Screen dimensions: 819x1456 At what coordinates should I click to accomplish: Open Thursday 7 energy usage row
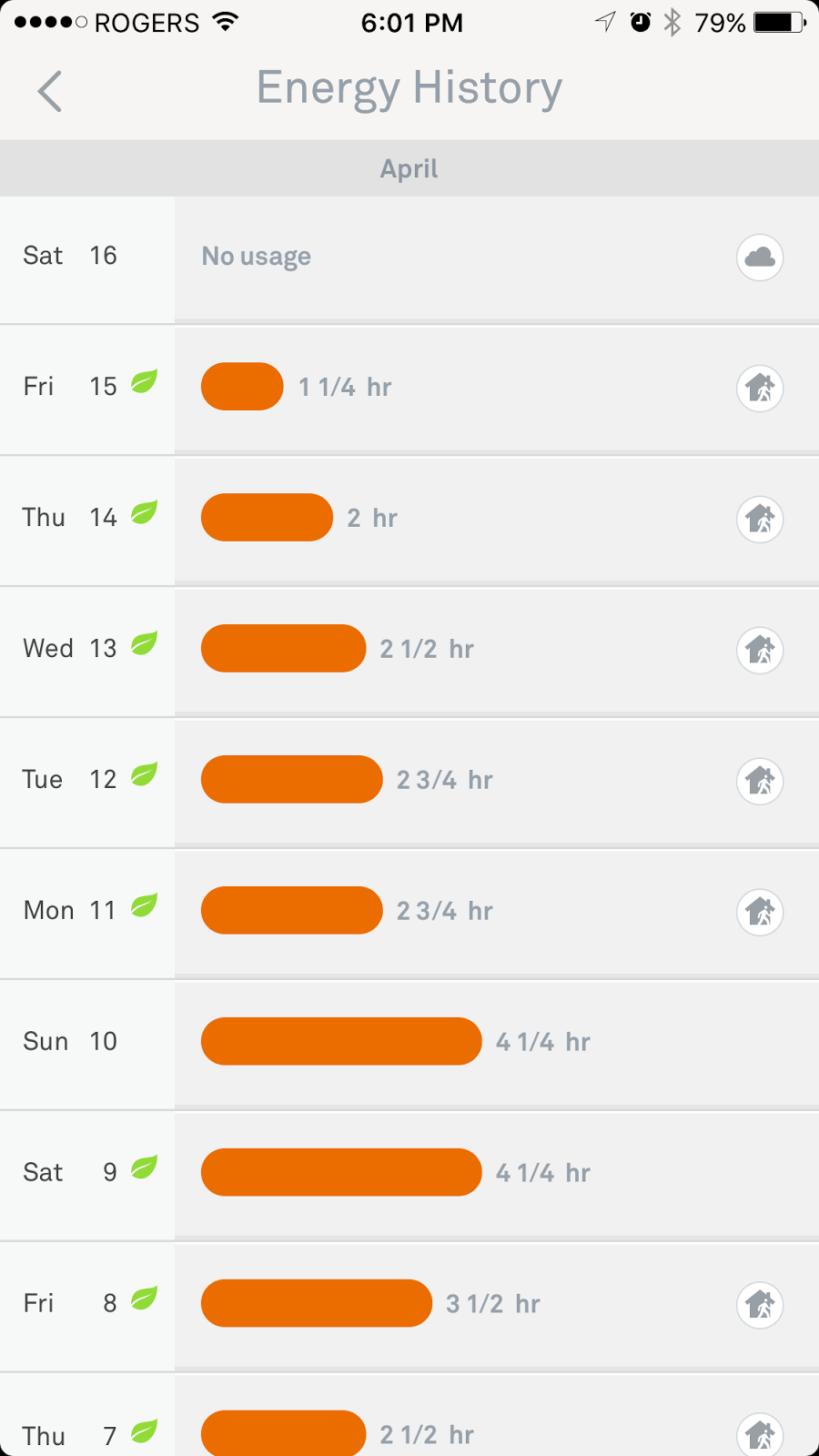pos(409,1415)
